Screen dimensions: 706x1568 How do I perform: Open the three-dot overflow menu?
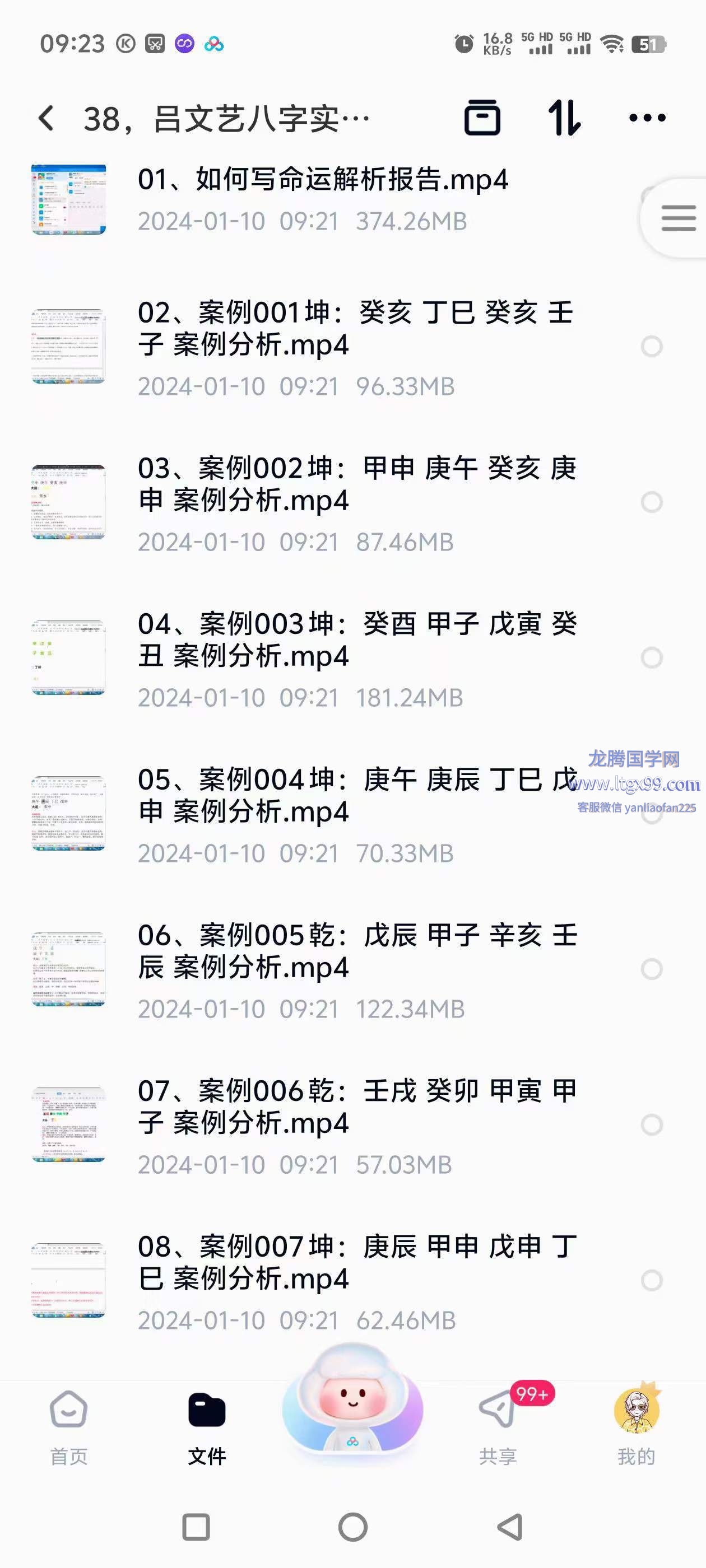[647, 118]
